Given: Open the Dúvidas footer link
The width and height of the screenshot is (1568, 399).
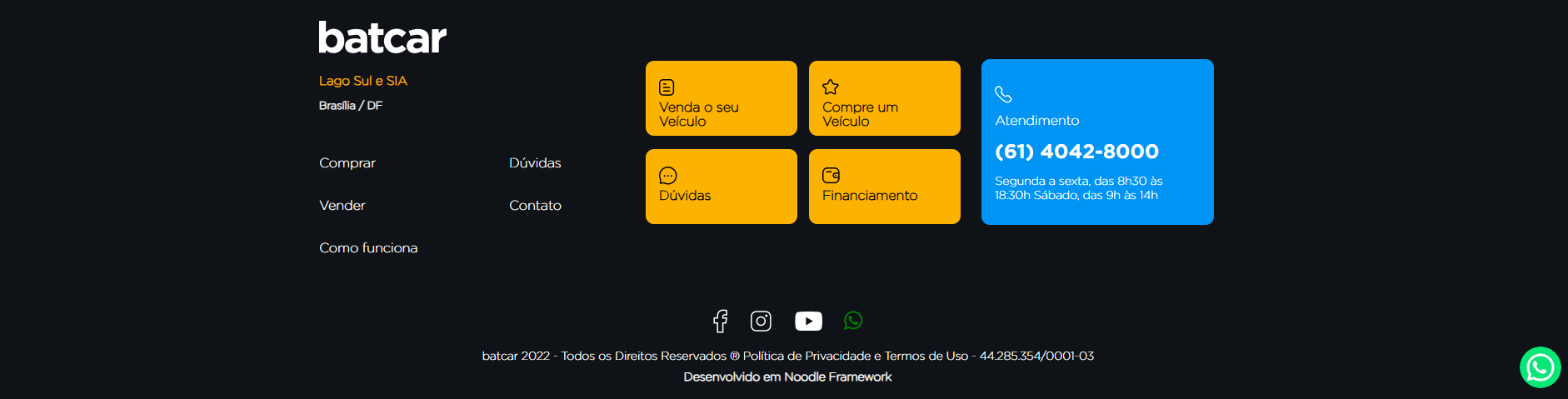Looking at the screenshot, I should 535,163.
